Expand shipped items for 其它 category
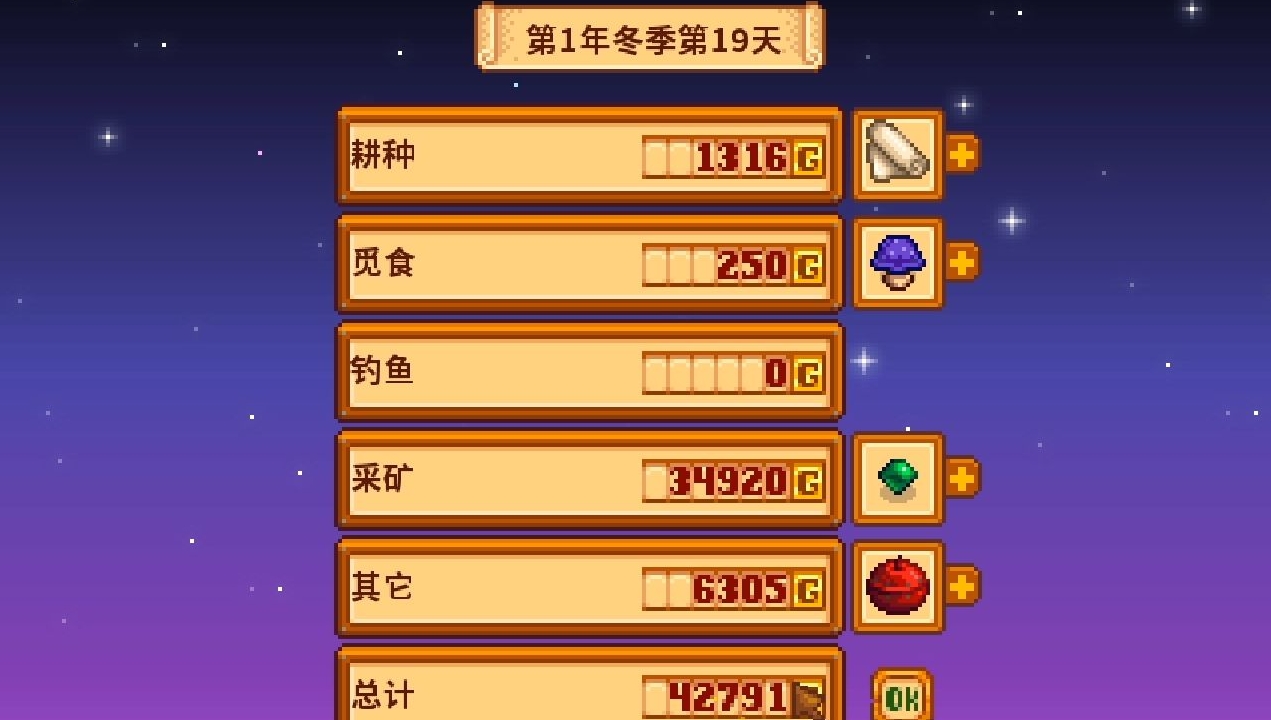The height and width of the screenshot is (720, 1271). tap(962, 586)
